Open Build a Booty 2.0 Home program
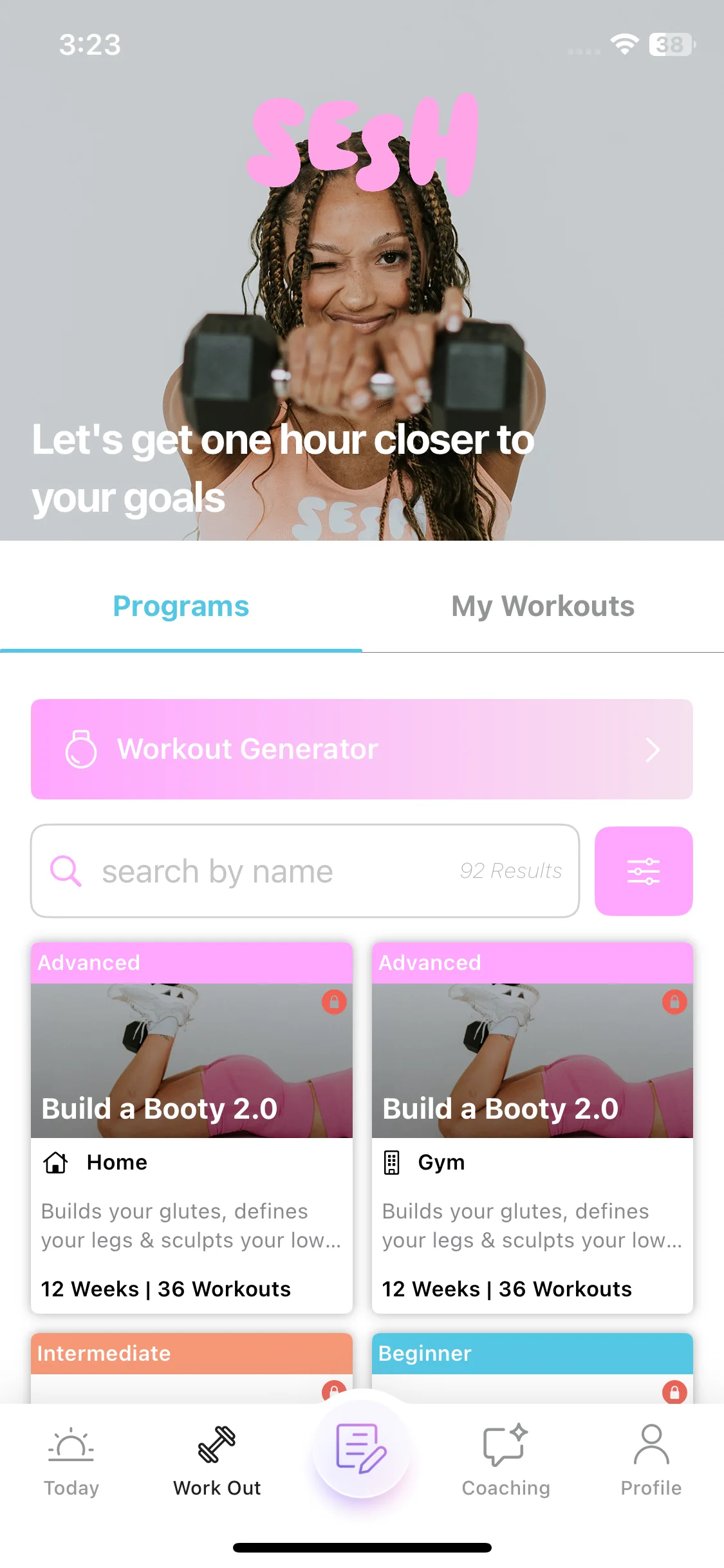Screen dimensions: 724x1568 (x=192, y=1126)
